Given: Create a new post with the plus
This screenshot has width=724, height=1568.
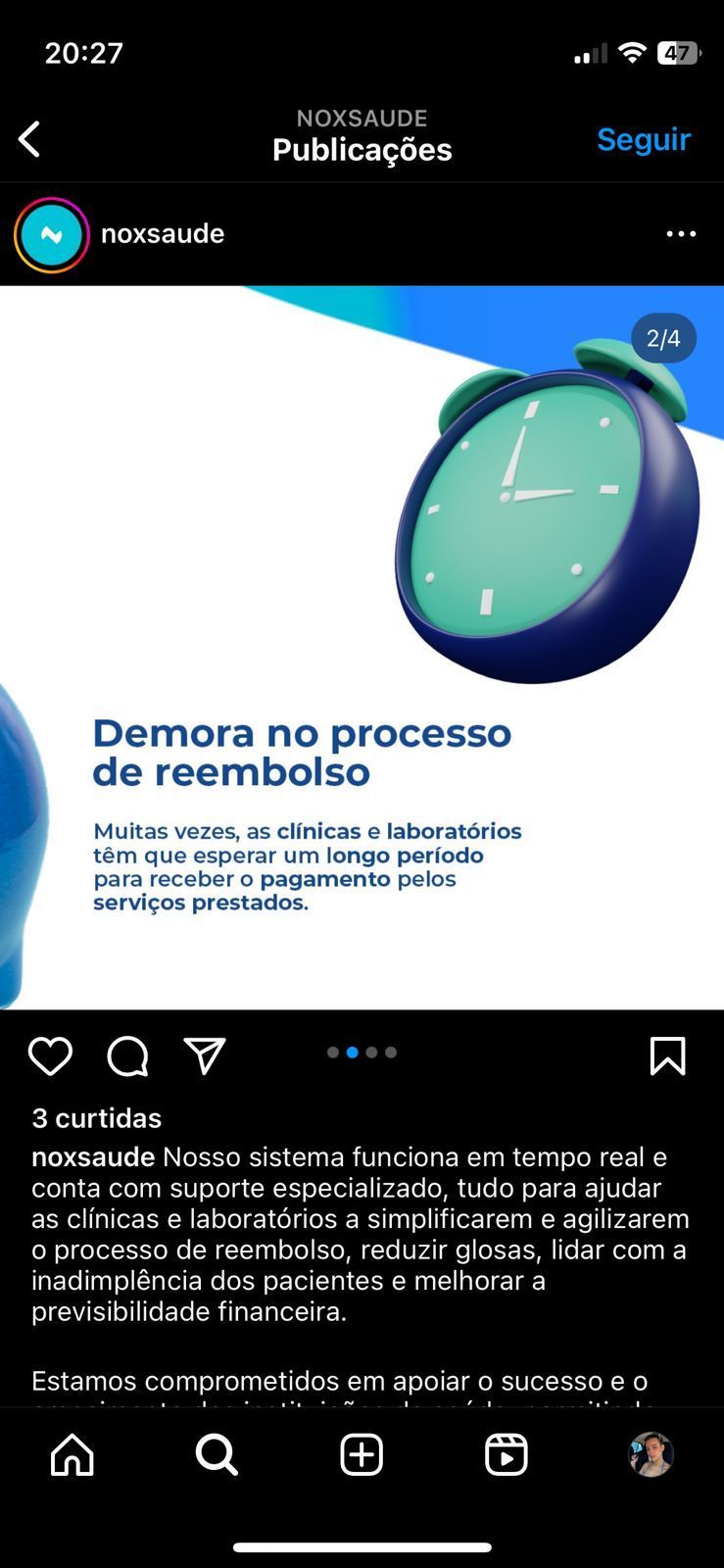Looking at the screenshot, I should click(362, 1455).
